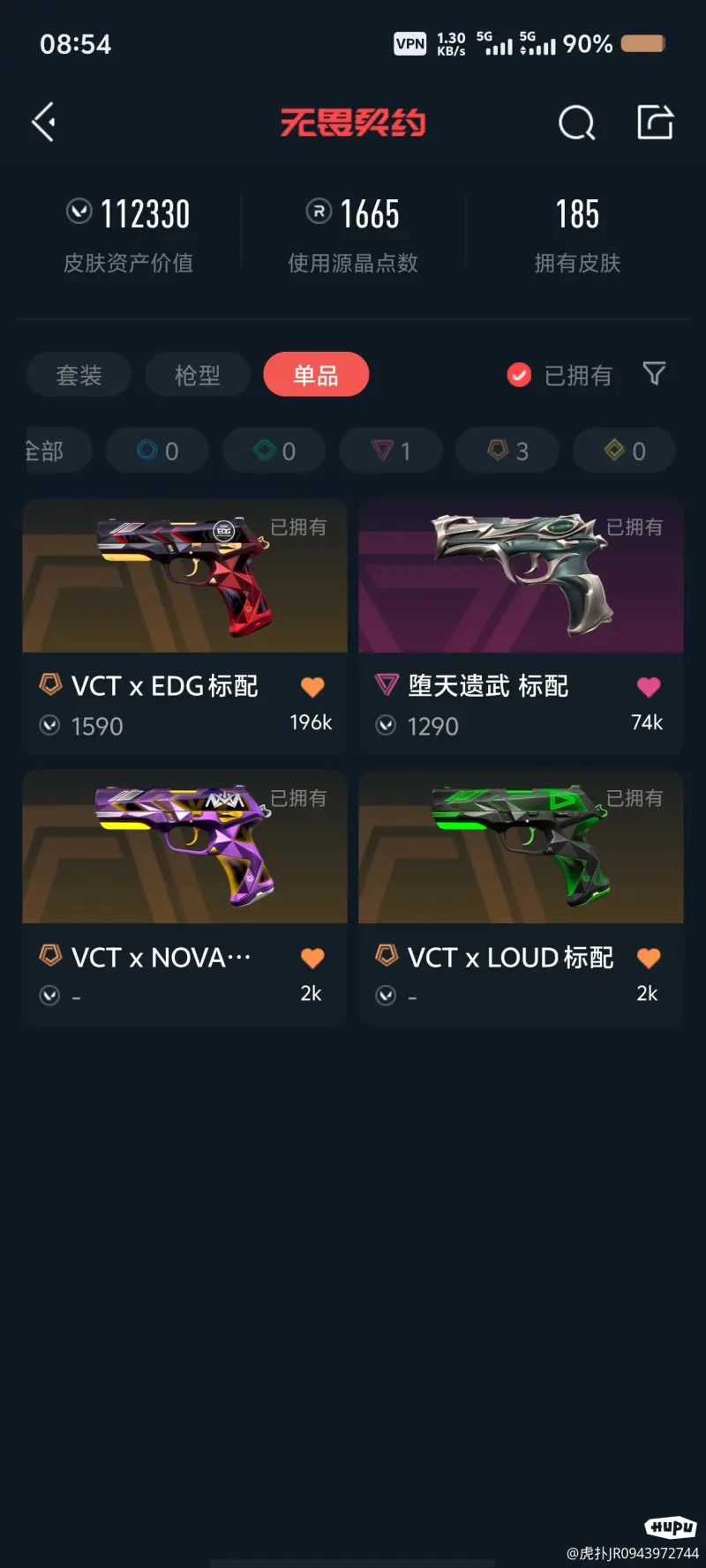The width and height of the screenshot is (706, 1568).
Task: Filter by the yellow tier chip showing 0
Action: (x=624, y=451)
